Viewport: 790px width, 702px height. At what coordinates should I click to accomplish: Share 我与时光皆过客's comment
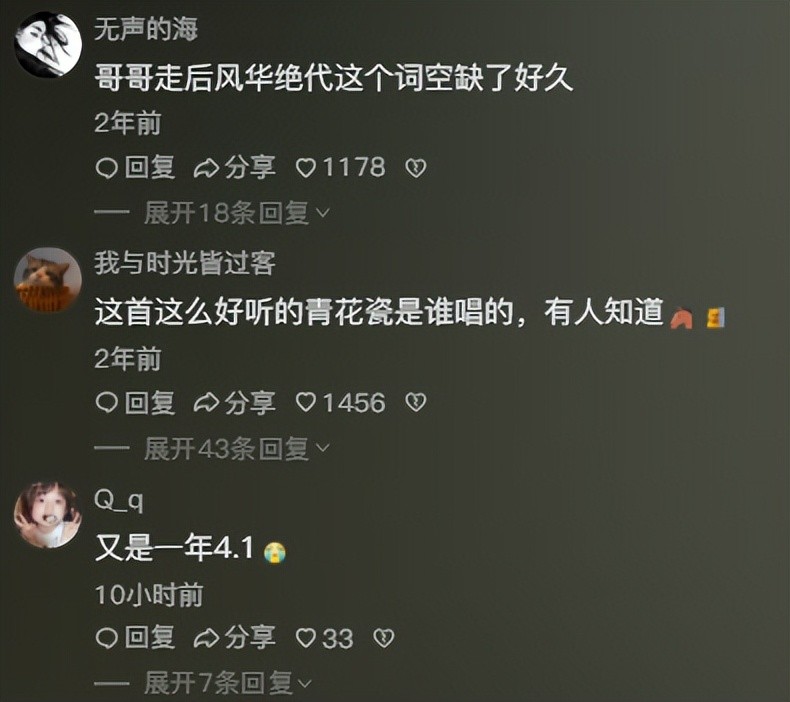point(234,403)
